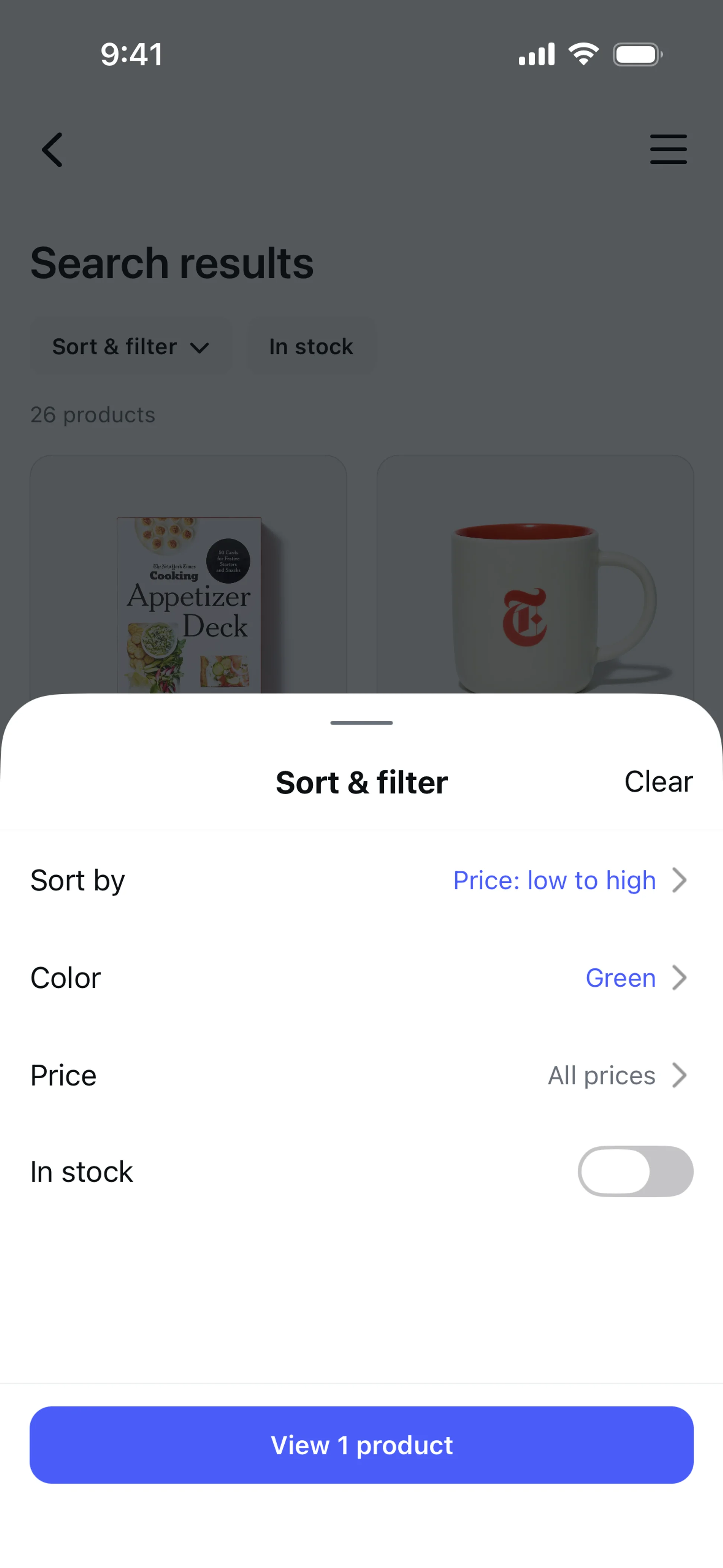Clear all sort and filter selections
723x1568 pixels.
(658, 782)
